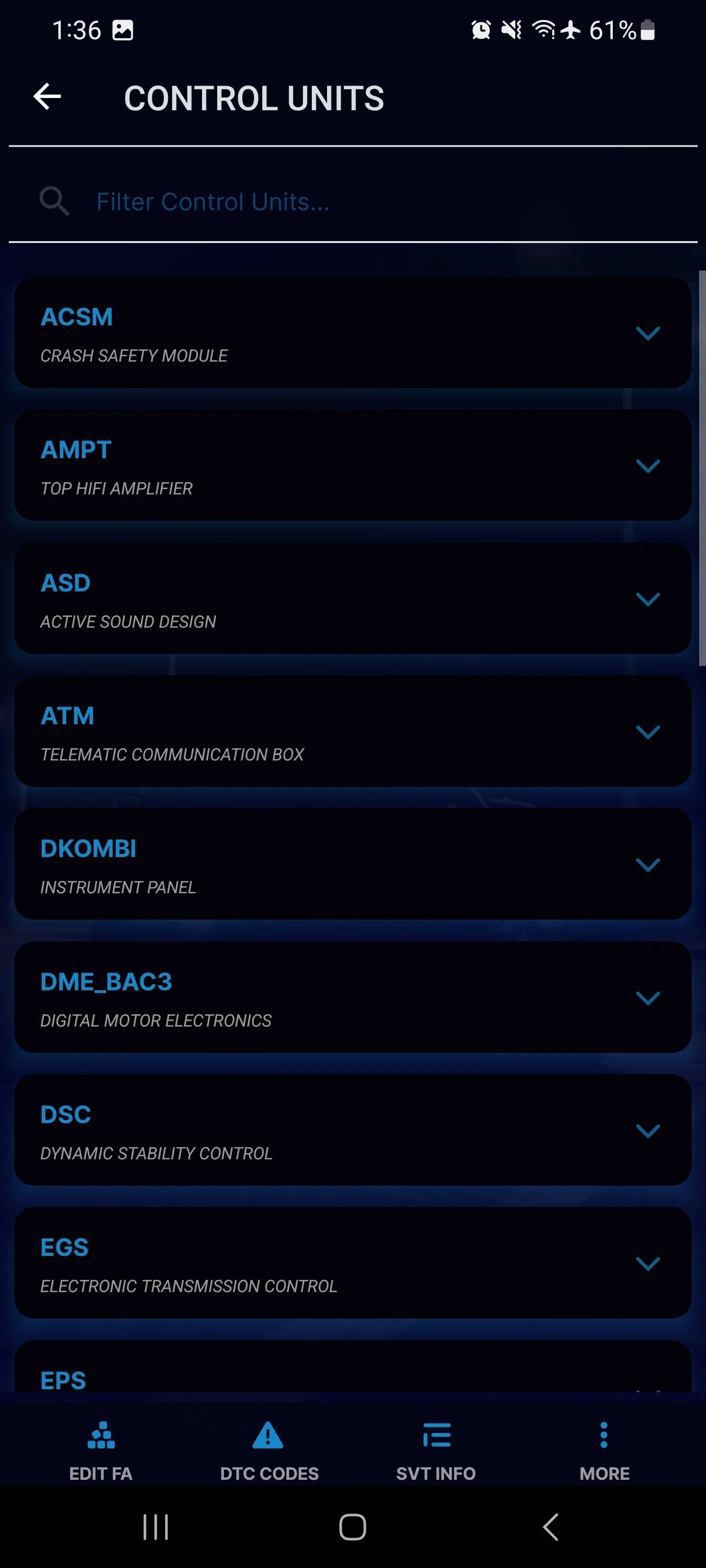The width and height of the screenshot is (706, 1568).
Task: Expand the AMPT top hifi amplifier card
Action: click(x=647, y=465)
